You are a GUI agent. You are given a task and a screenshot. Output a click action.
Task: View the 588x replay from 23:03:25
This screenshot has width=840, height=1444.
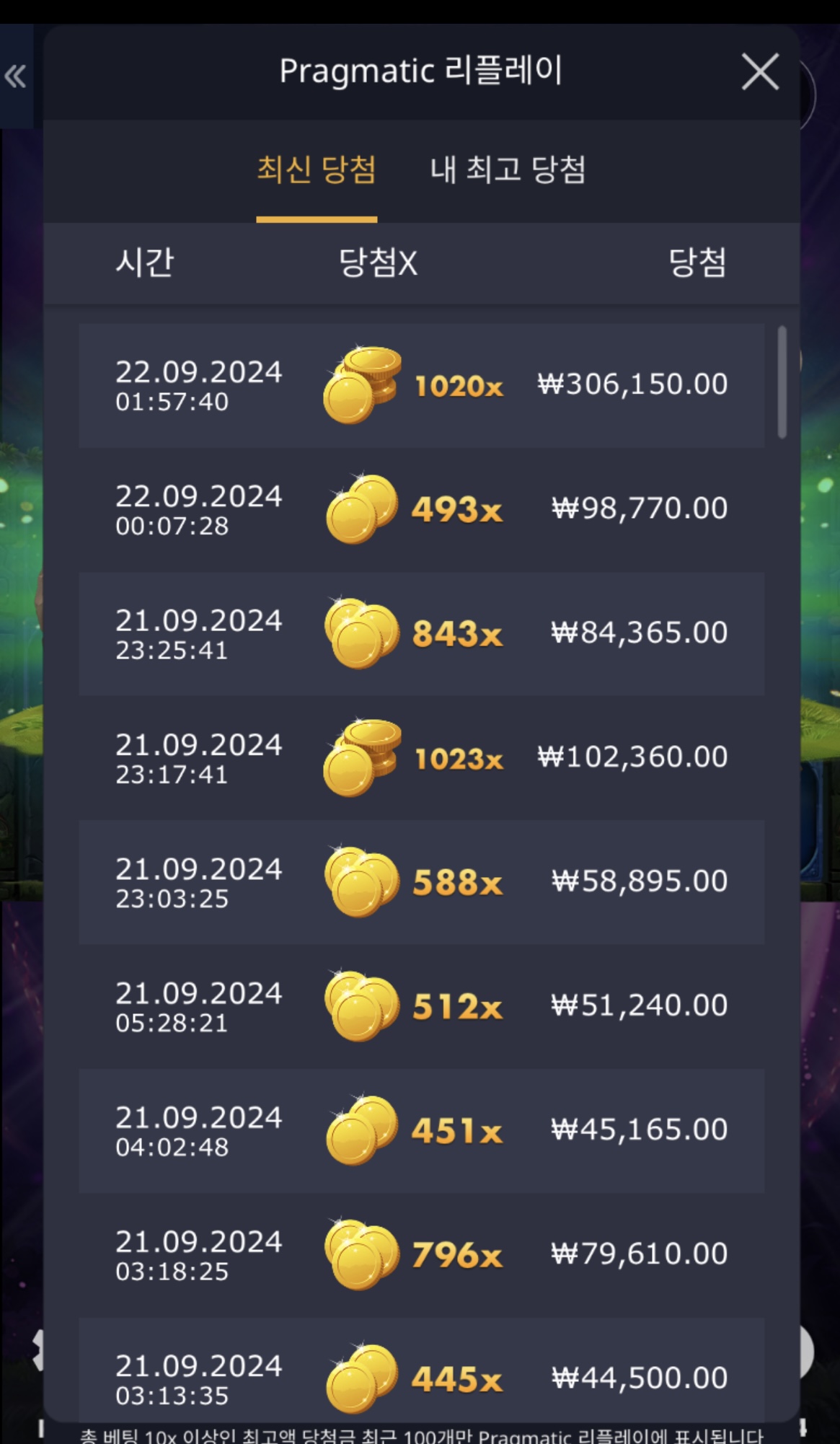coord(421,882)
